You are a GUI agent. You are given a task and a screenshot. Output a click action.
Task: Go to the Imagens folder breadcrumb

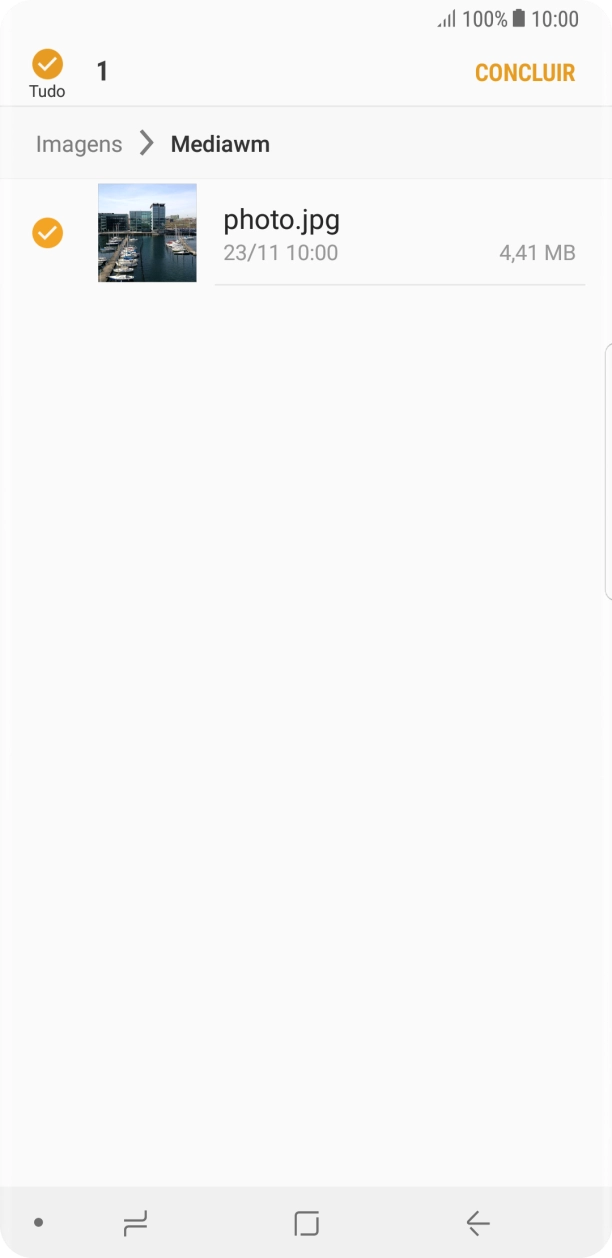tap(79, 144)
